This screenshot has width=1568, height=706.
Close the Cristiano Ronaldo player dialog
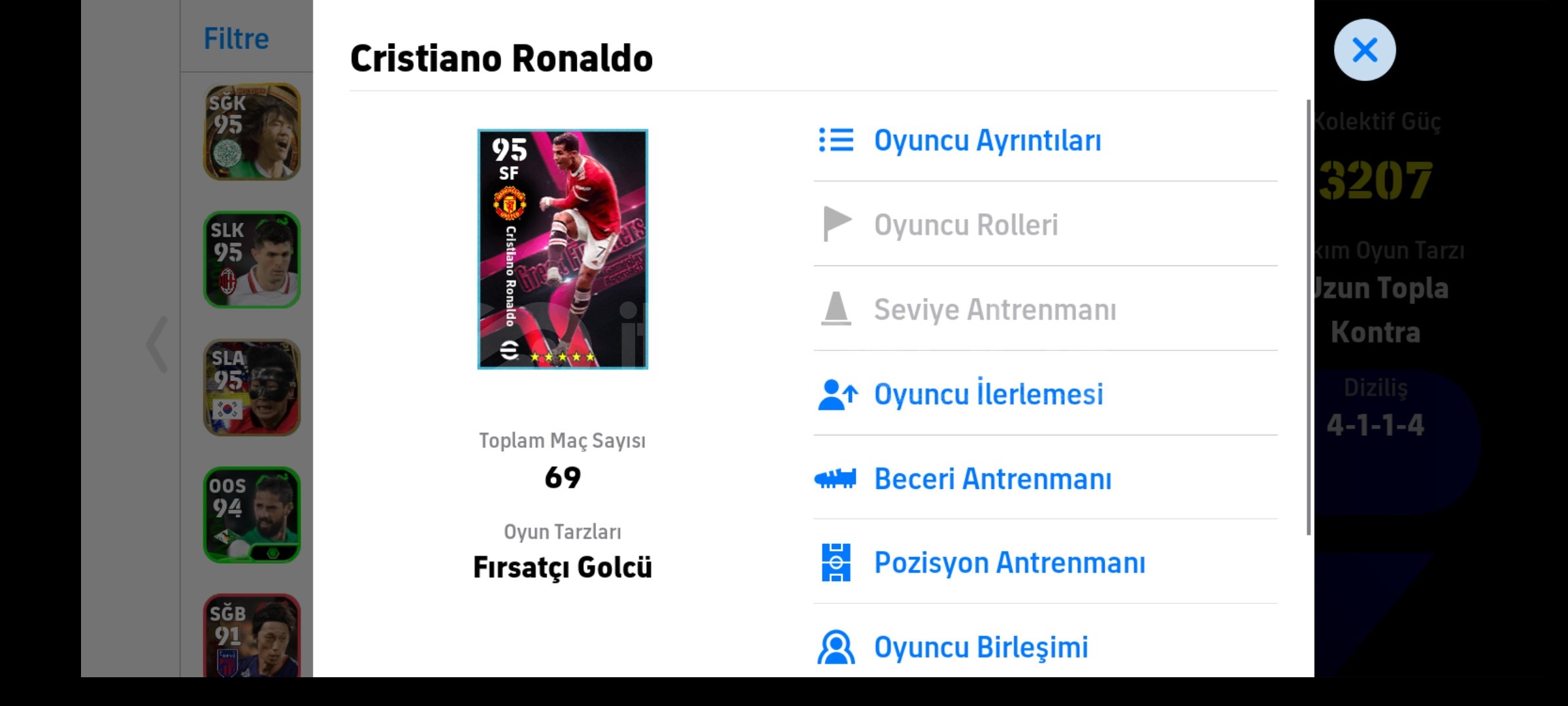[x=1364, y=50]
